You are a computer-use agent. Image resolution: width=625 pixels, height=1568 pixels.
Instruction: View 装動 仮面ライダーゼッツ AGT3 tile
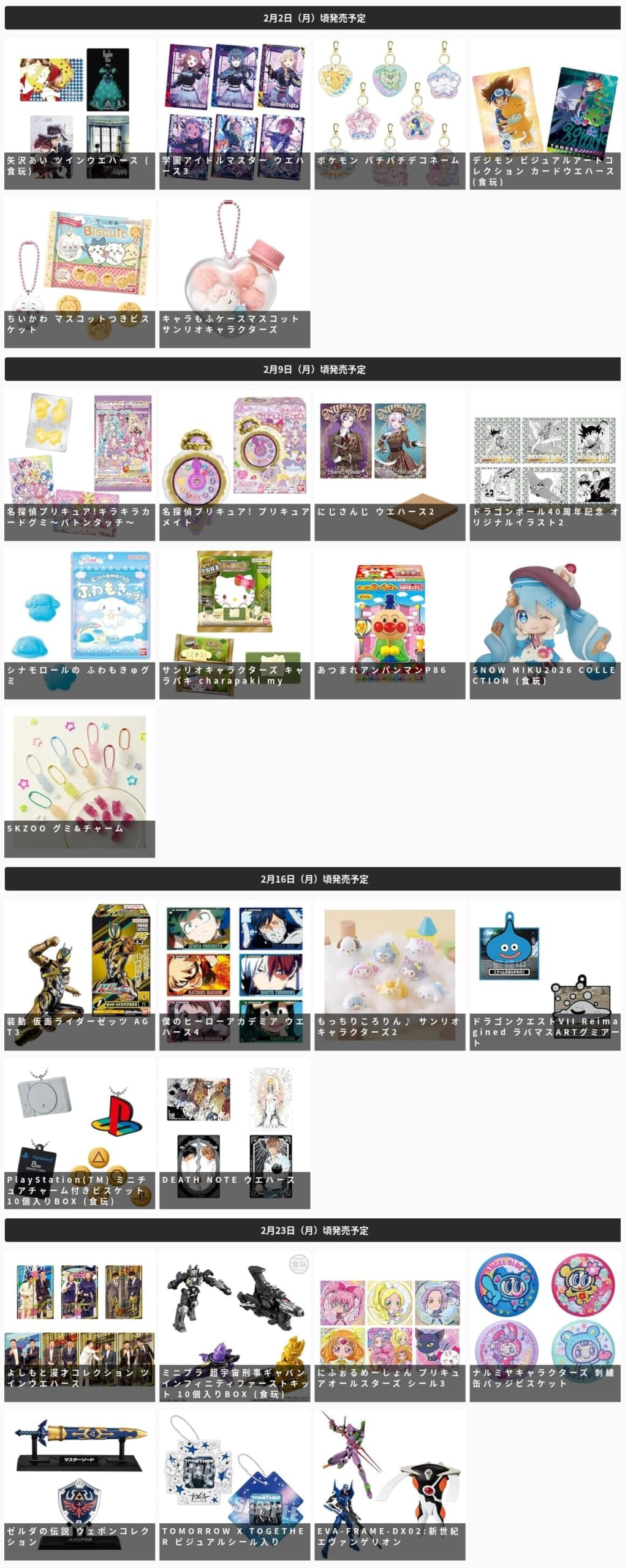click(x=80, y=974)
